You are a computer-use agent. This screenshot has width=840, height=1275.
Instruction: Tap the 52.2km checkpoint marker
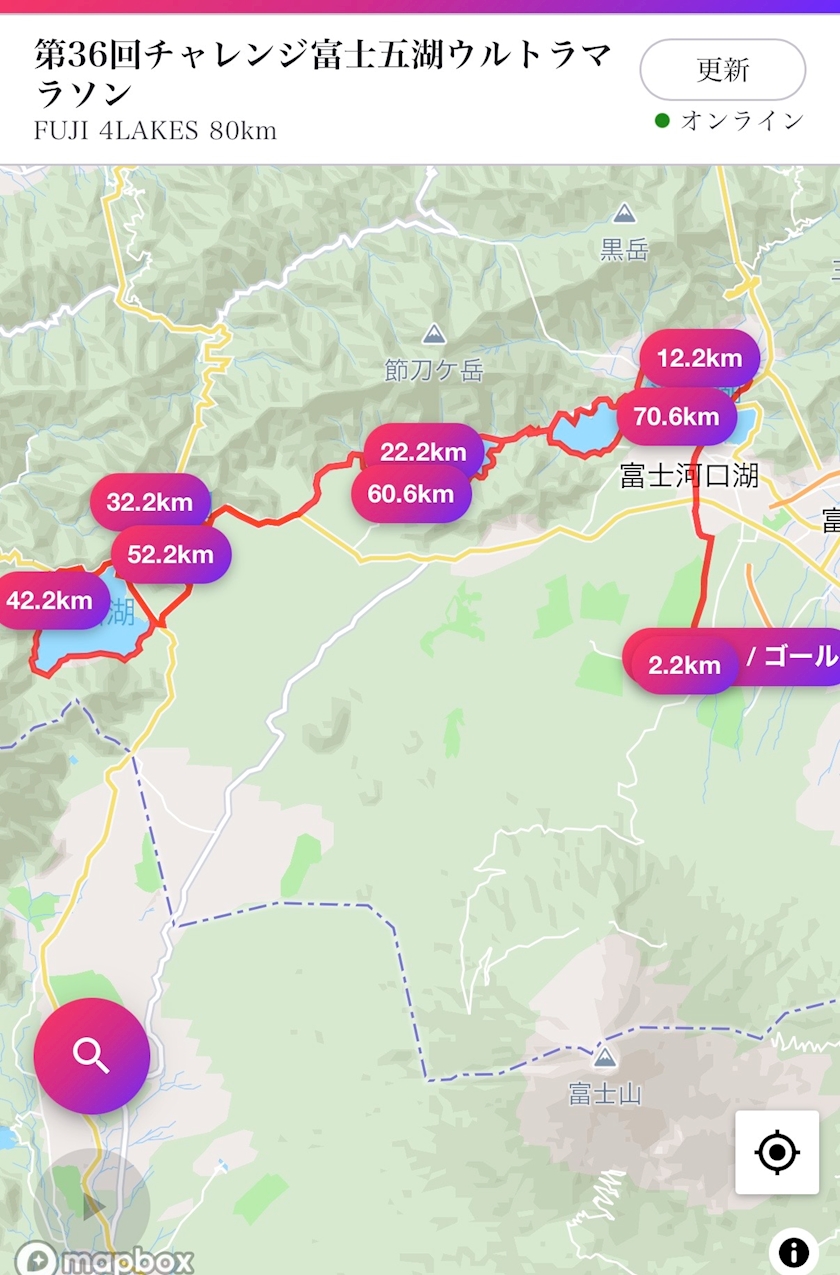tap(171, 554)
